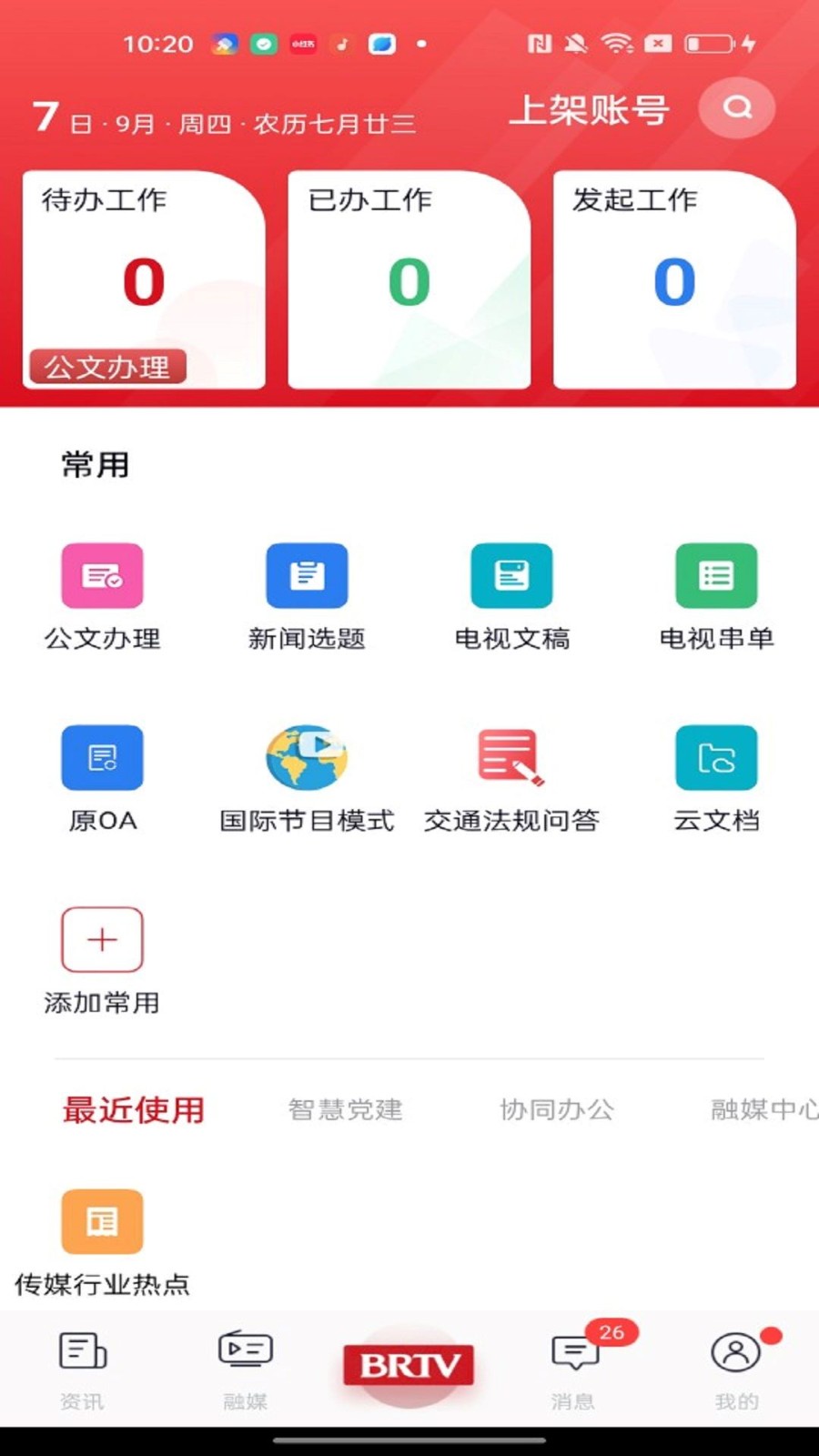819x1456 pixels.
Task: Select the 电视文稿 icon
Action: pyautogui.click(x=511, y=575)
